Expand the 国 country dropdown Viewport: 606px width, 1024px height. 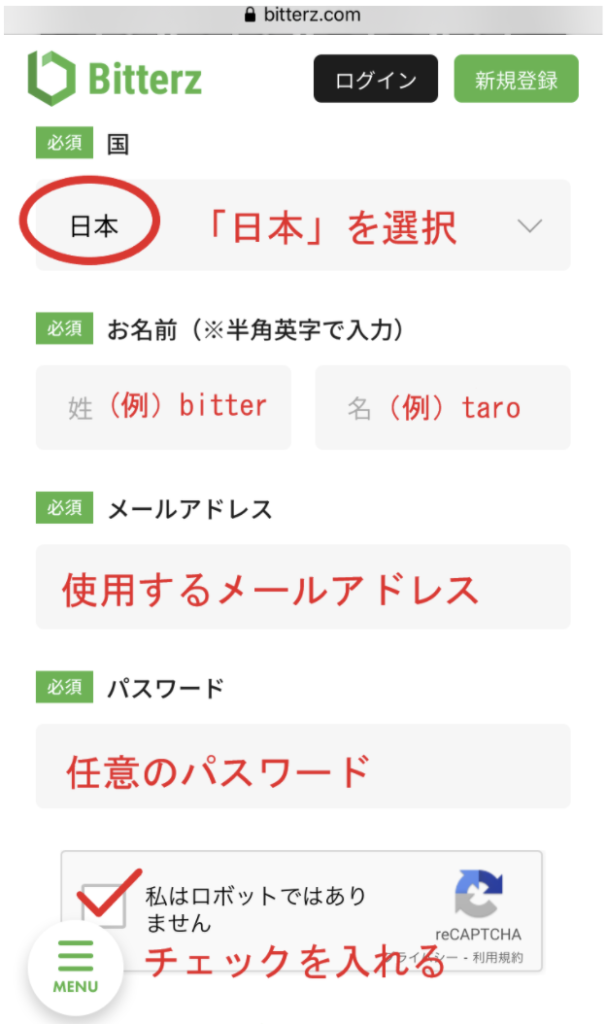[x=303, y=225]
